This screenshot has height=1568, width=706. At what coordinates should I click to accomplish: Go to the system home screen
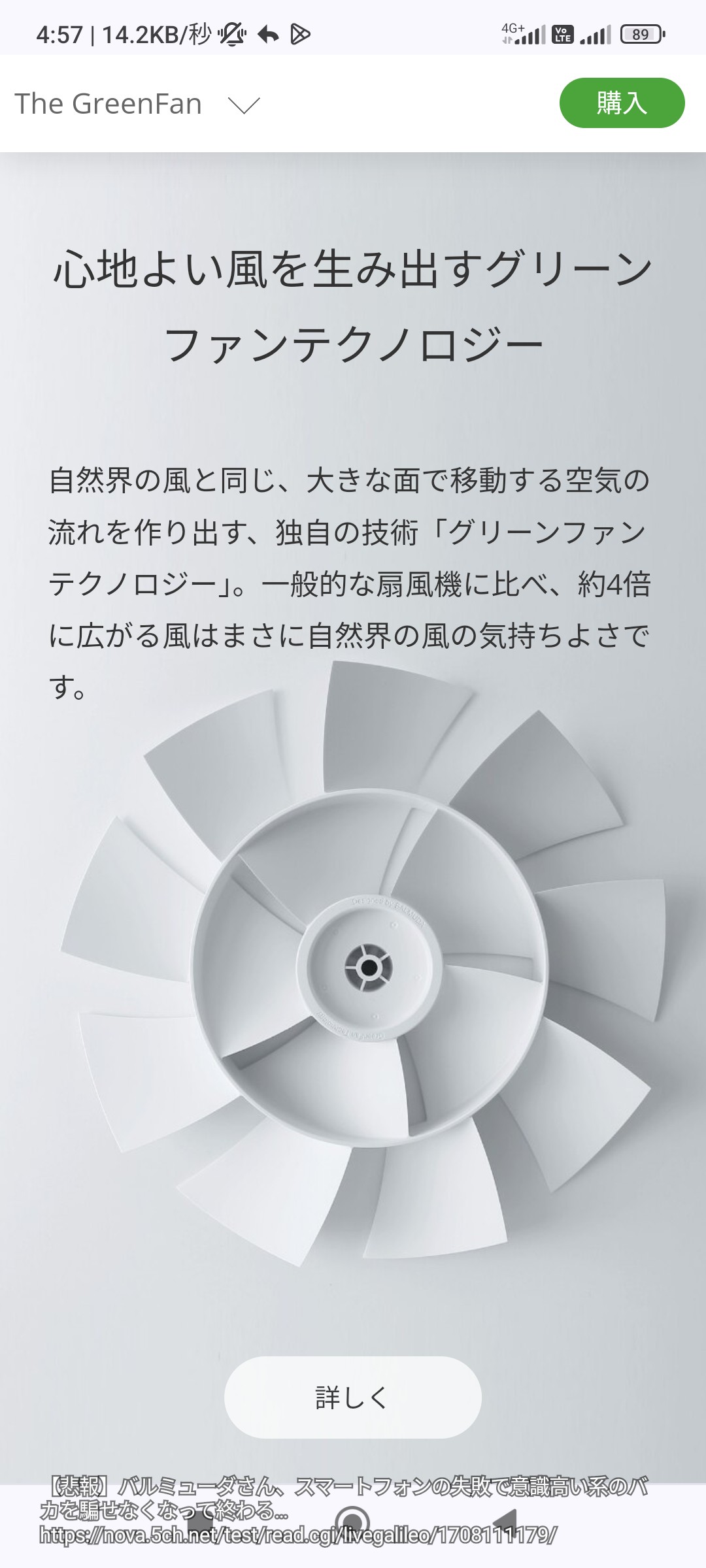click(x=352, y=1521)
